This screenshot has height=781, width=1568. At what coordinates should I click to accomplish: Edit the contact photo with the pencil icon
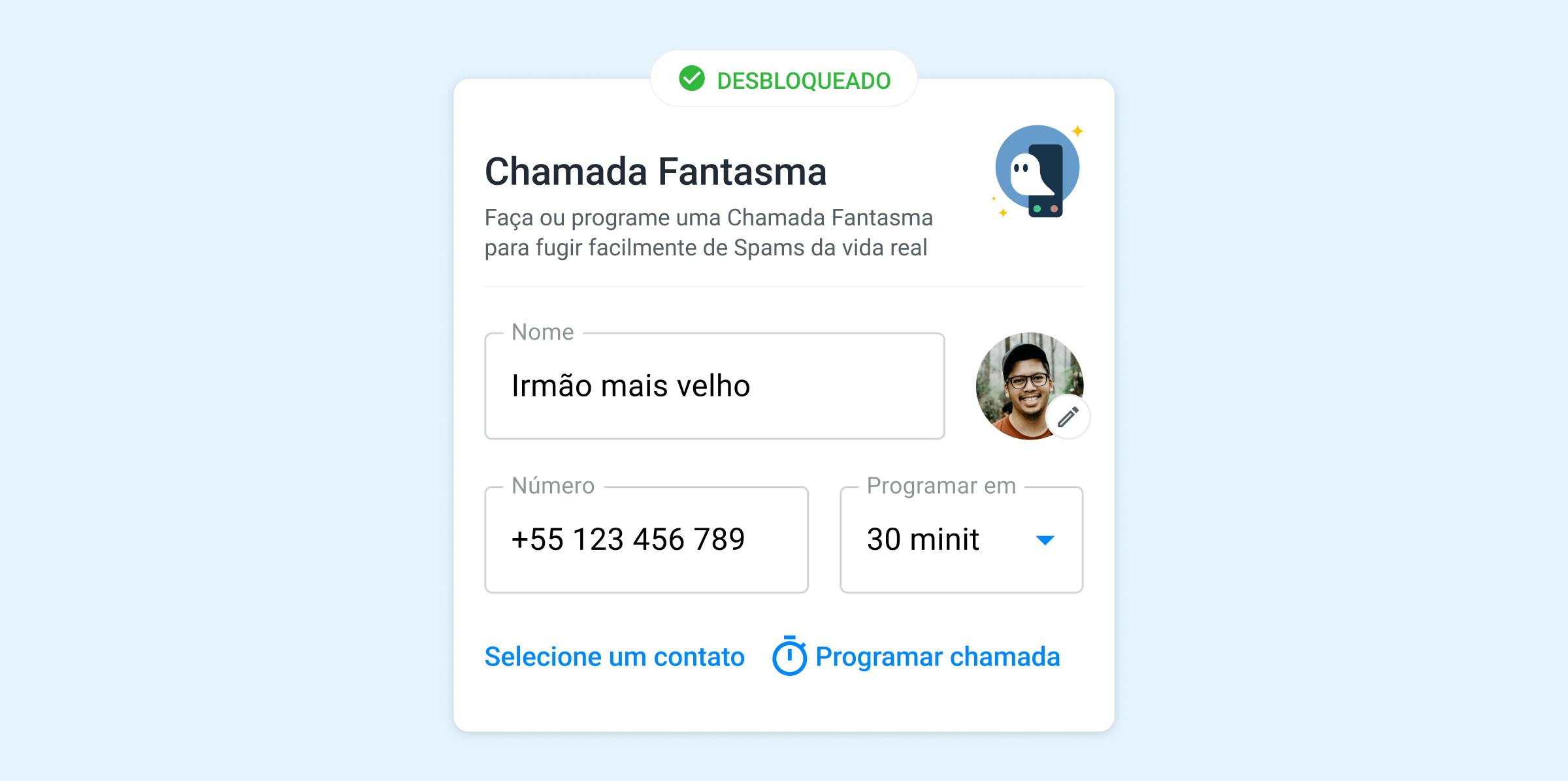(1068, 417)
